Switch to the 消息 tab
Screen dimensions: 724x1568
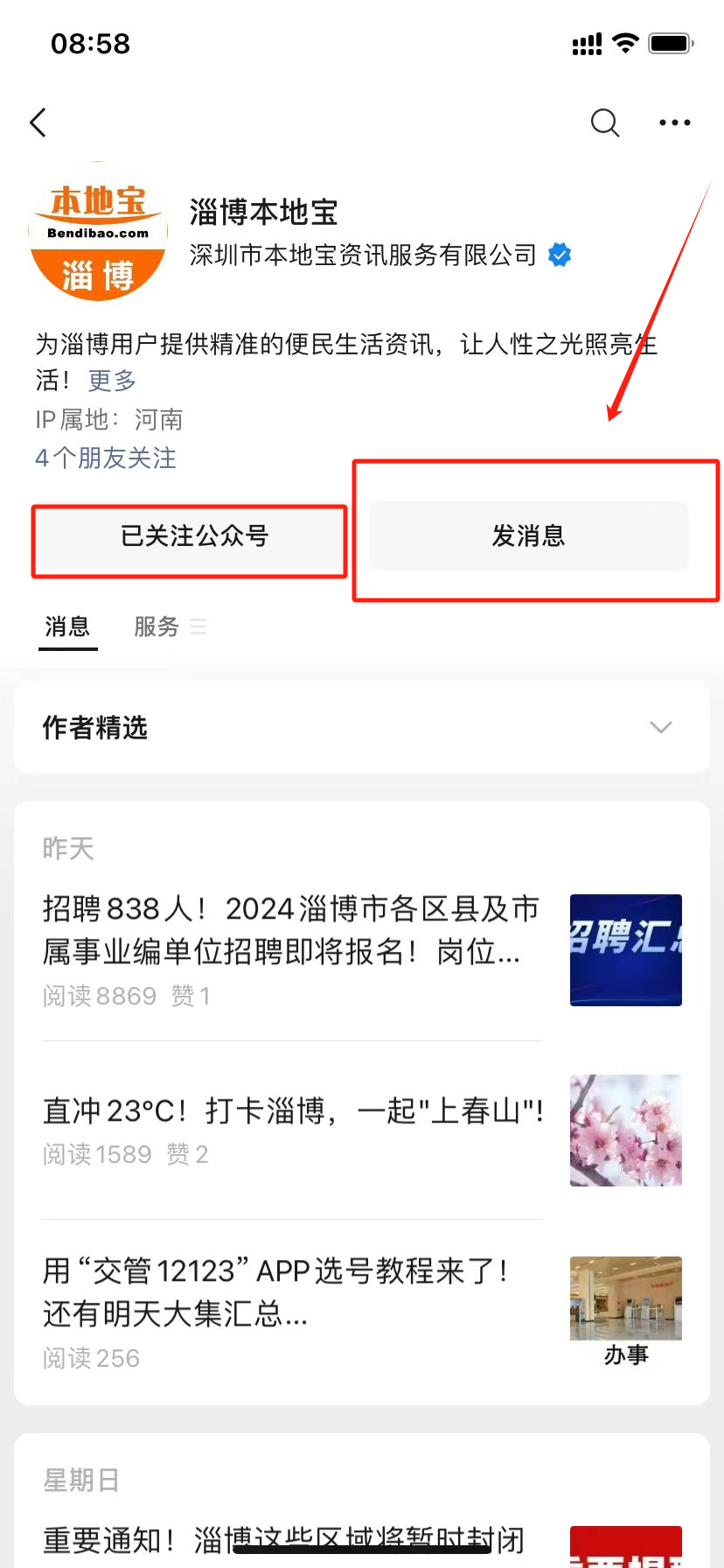coord(68,626)
